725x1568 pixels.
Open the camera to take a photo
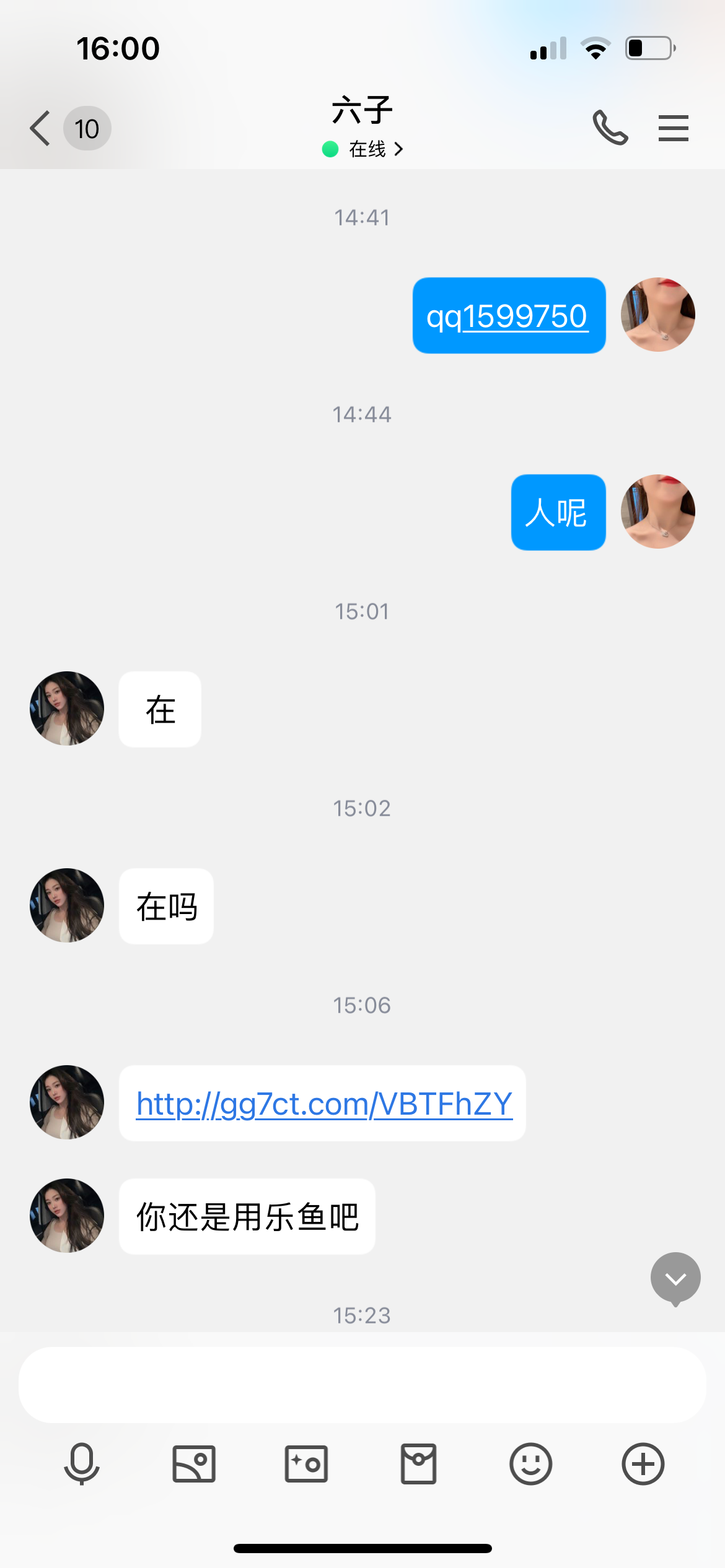(306, 1464)
